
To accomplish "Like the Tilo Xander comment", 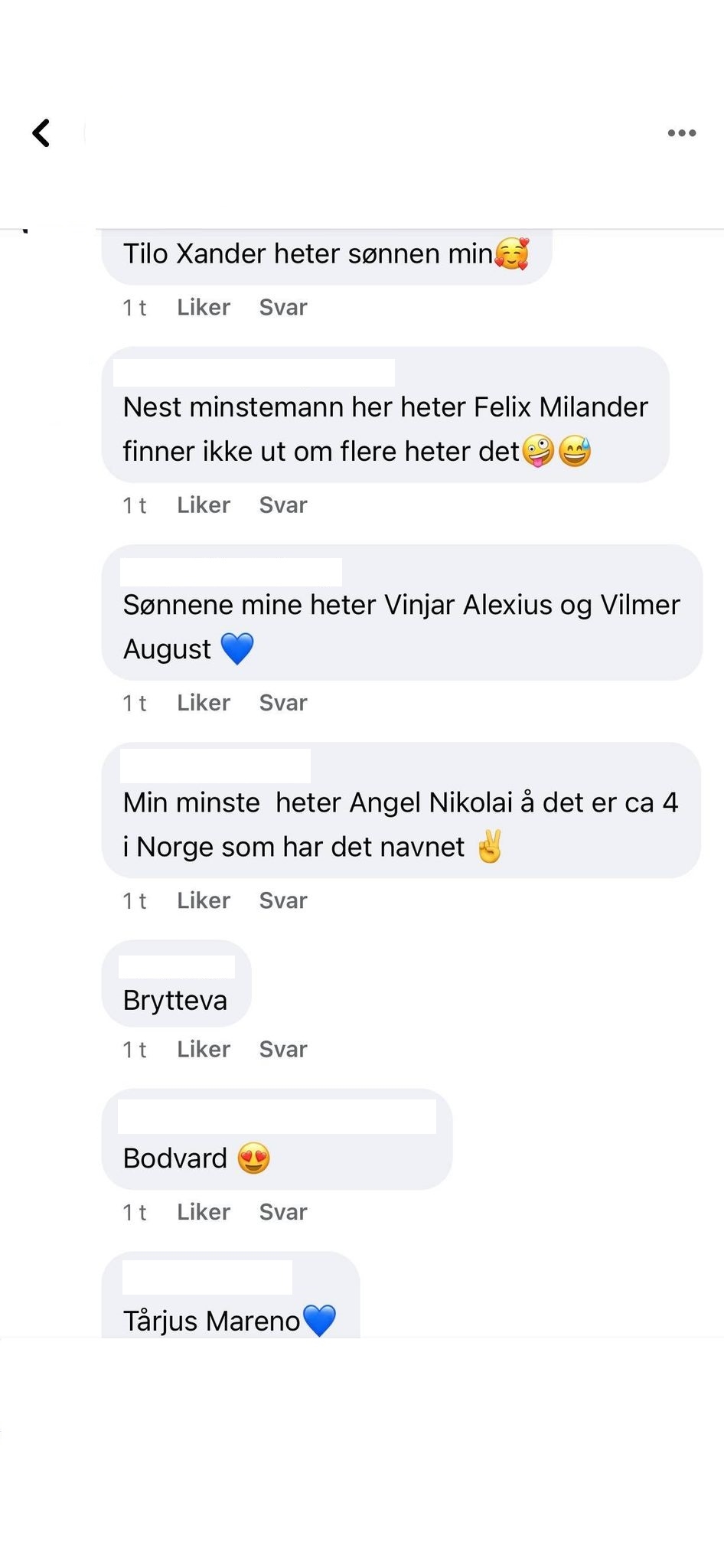I will tap(204, 307).
